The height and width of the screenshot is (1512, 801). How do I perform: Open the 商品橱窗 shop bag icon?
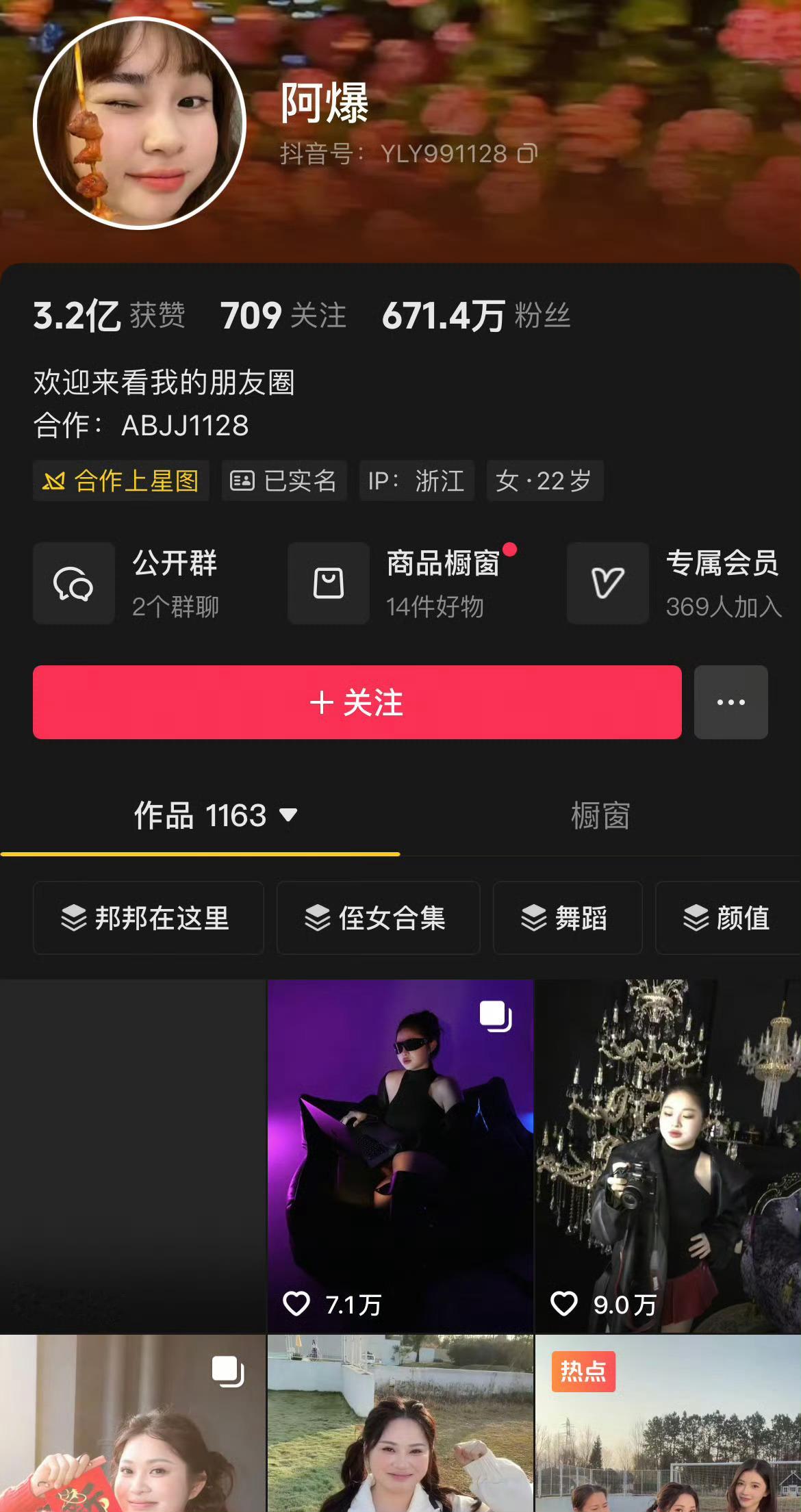pos(328,584)
